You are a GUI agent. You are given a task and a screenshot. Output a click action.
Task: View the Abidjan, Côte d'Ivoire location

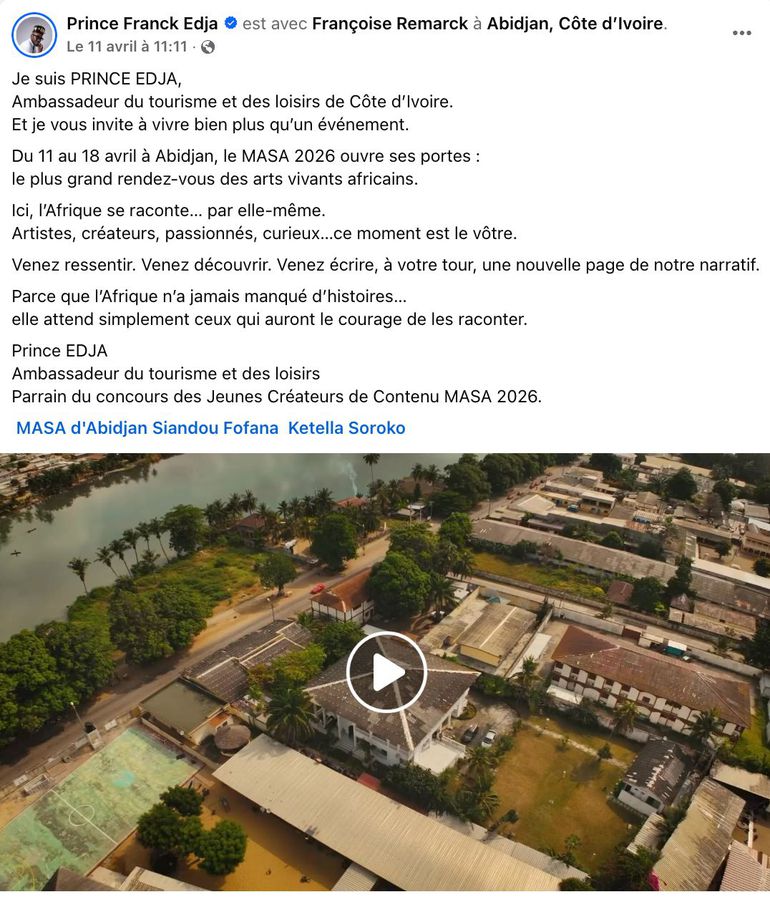click(576, 23)
